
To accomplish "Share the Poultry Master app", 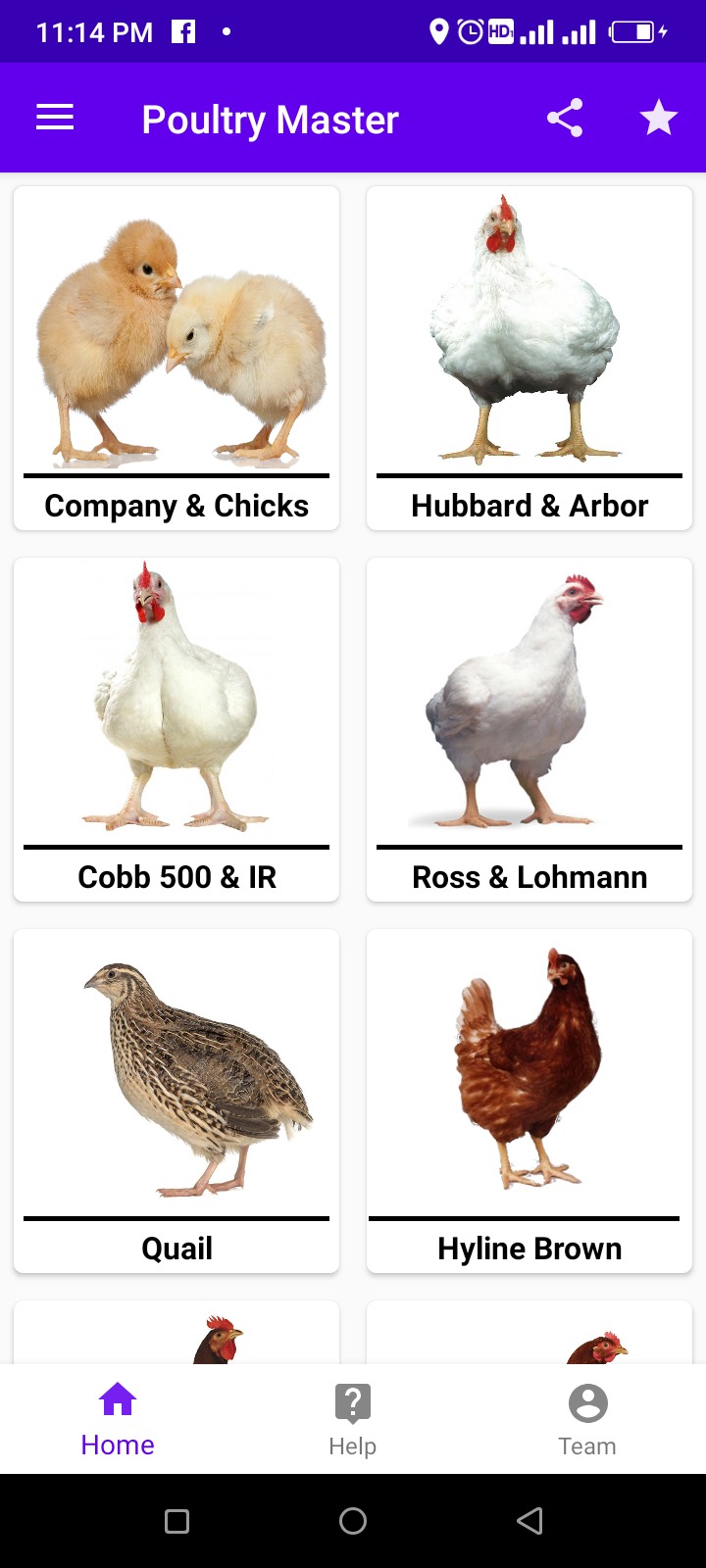I will pos(565,119).
